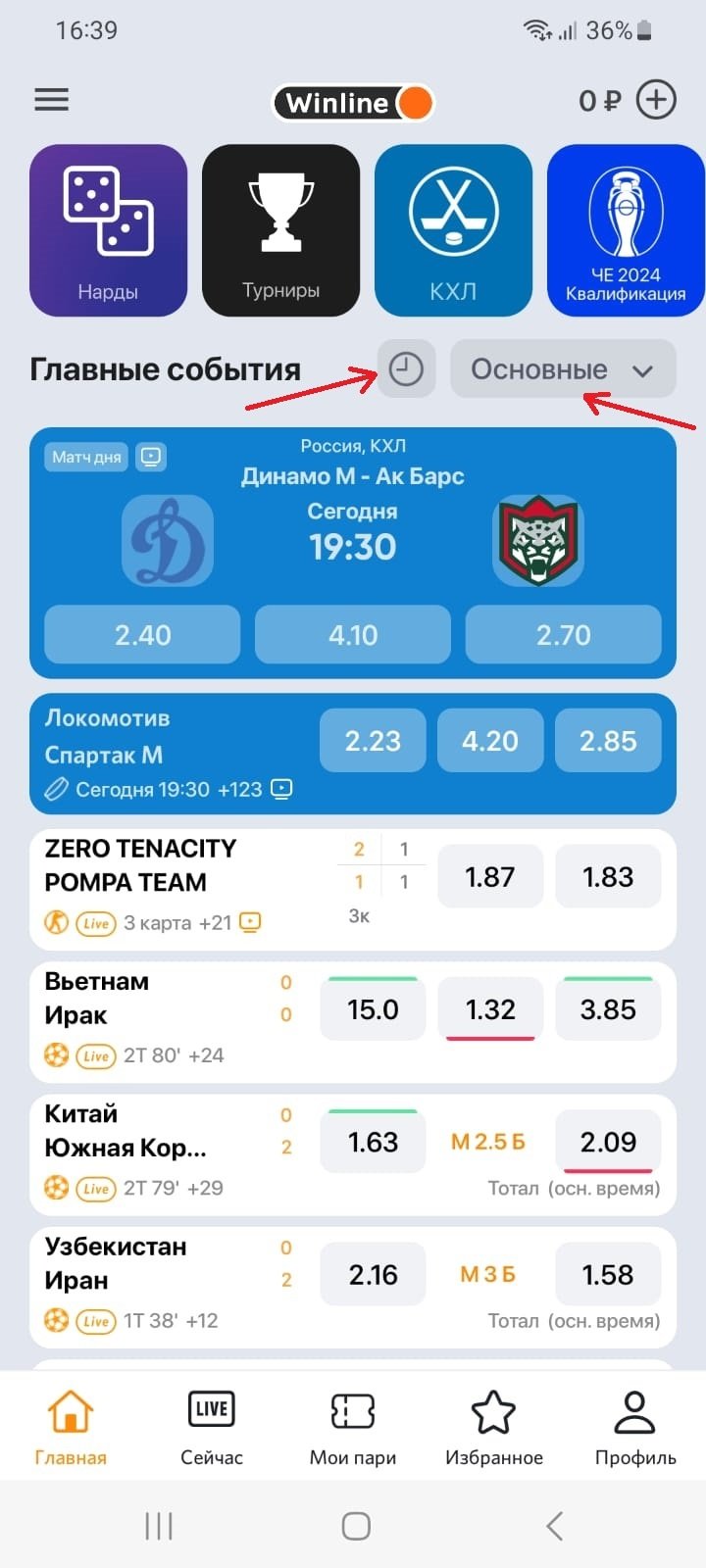Go to the Избранное tab

tap(494, 1427)
